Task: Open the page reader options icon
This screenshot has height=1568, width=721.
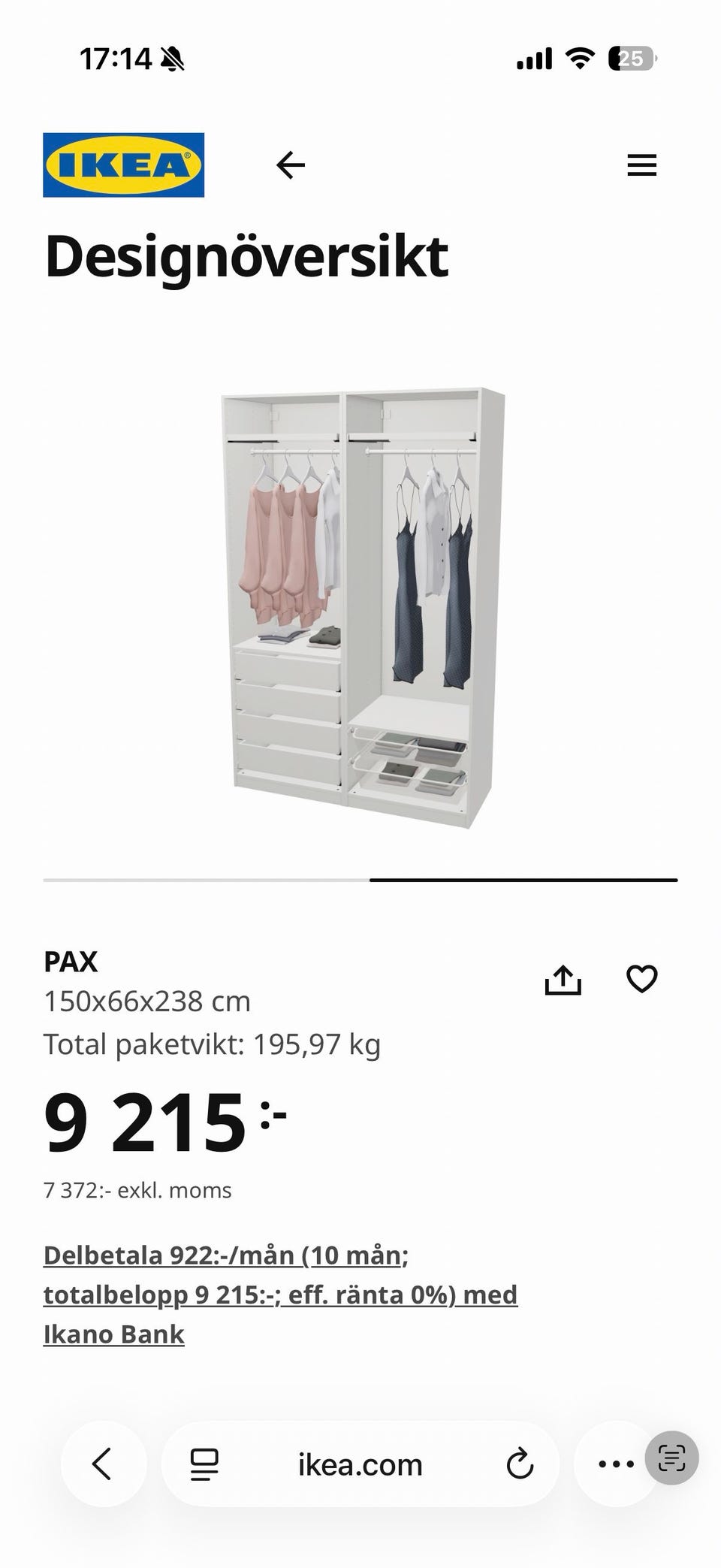Action: click(x=204, y=1464)
